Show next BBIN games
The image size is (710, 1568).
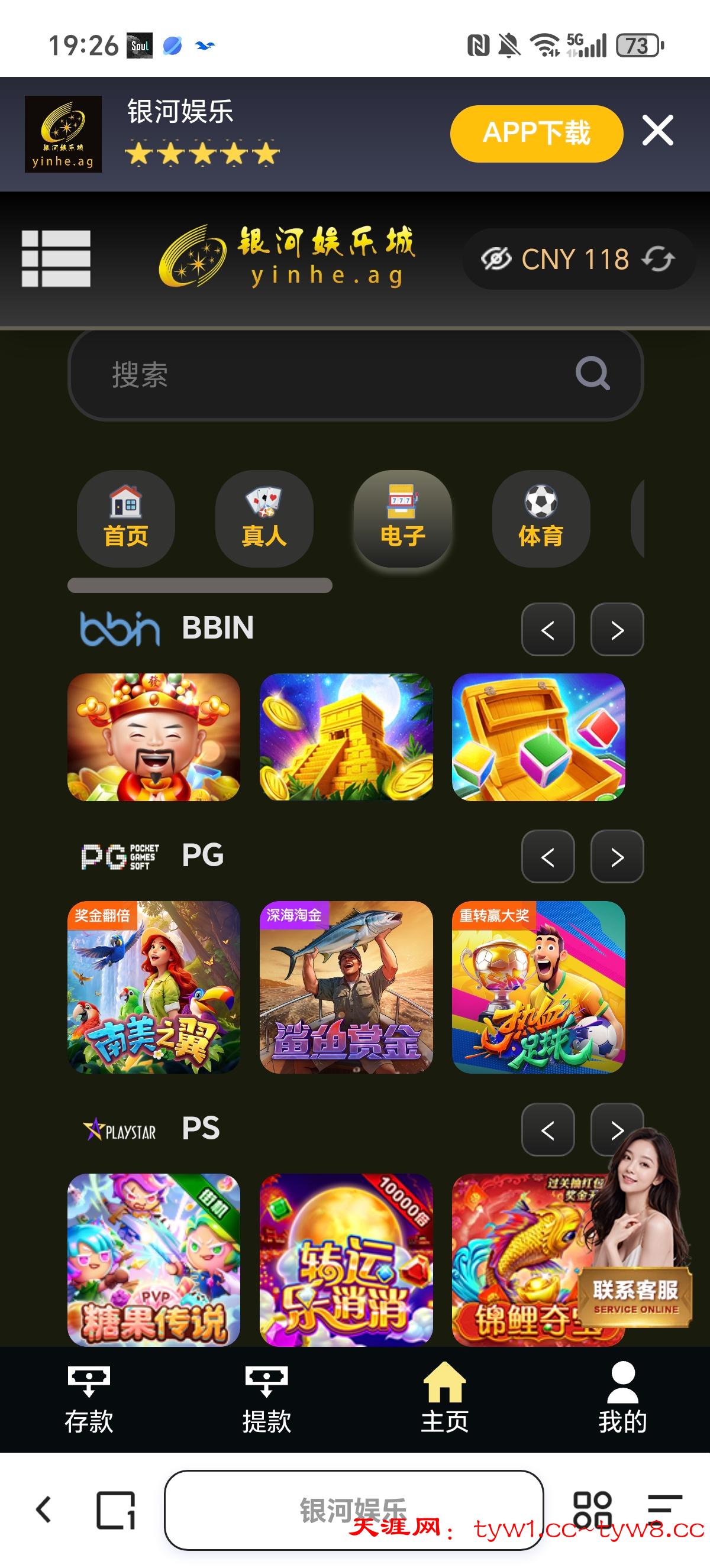pyautogui.click(x=617, y=630)
